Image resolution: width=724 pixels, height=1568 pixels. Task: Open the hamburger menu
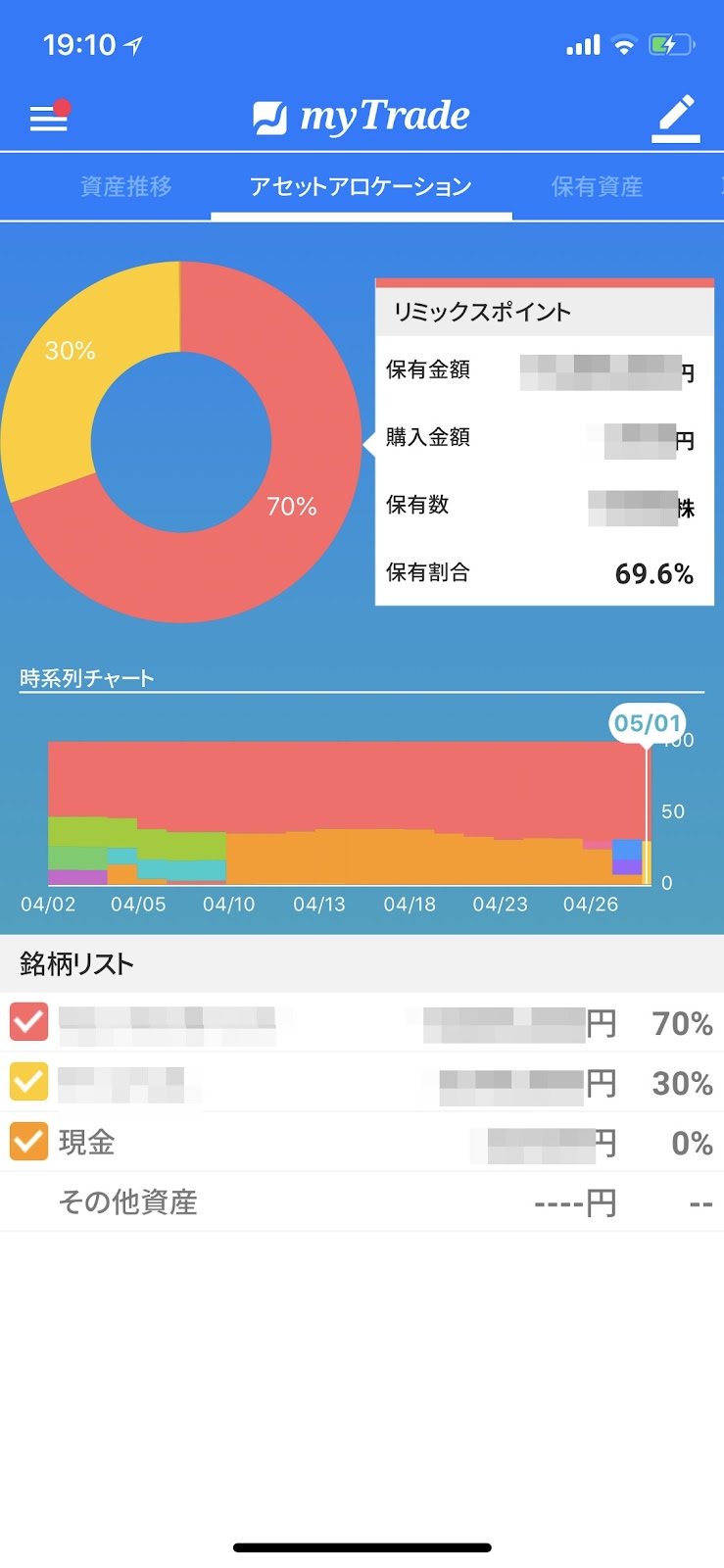click(49, 117)
